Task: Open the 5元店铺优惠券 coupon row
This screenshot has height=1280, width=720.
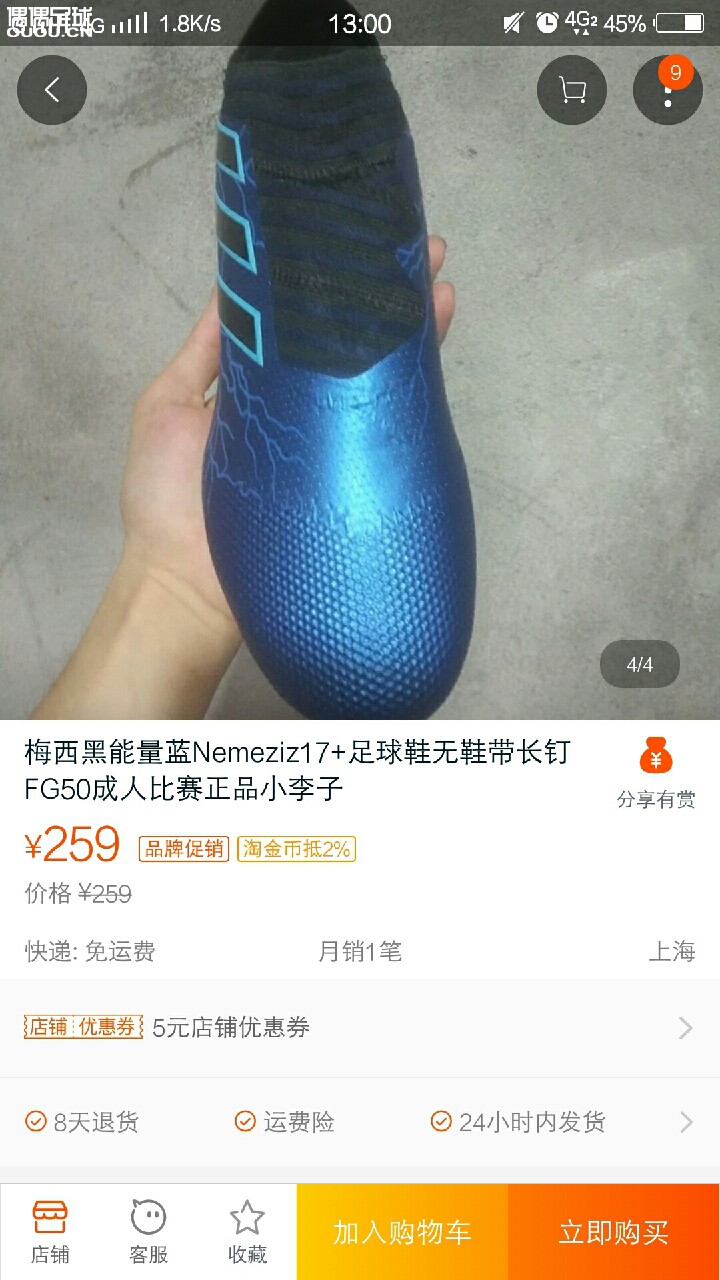Action: point(360,1027)
